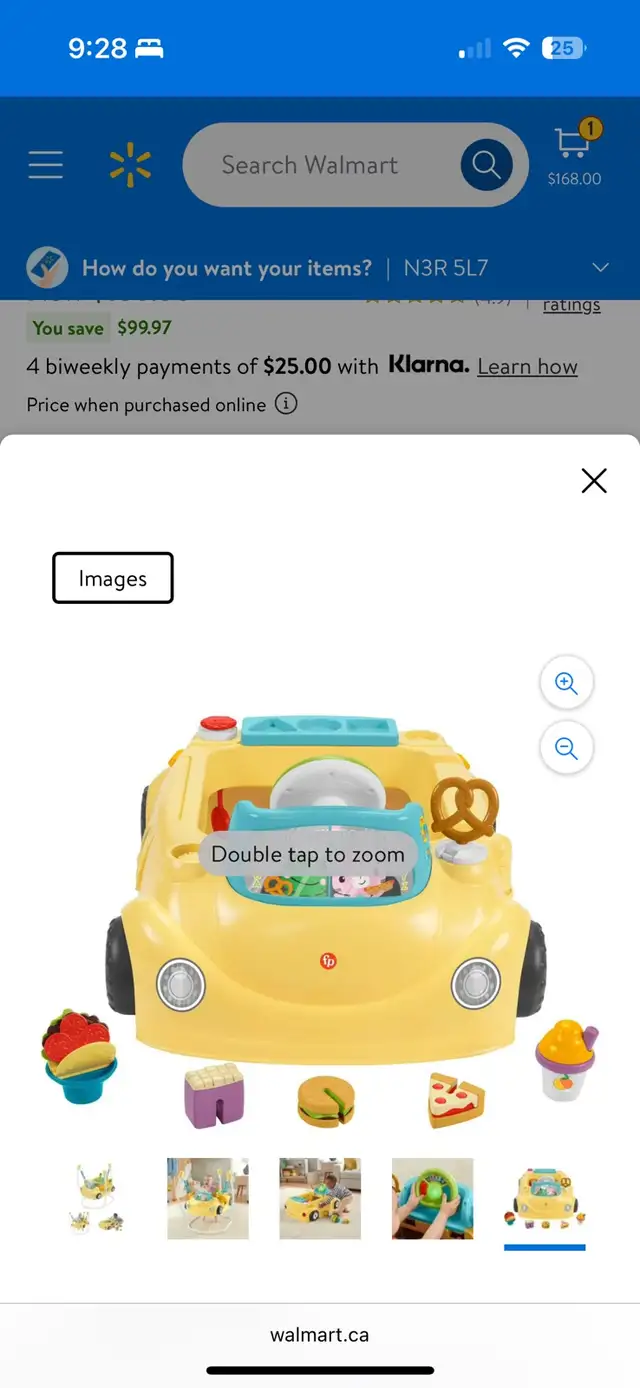View the fourth thumbnail of steering wheel
Image resolution: width=640 pixels, height=1388 pixels.
432,1199
